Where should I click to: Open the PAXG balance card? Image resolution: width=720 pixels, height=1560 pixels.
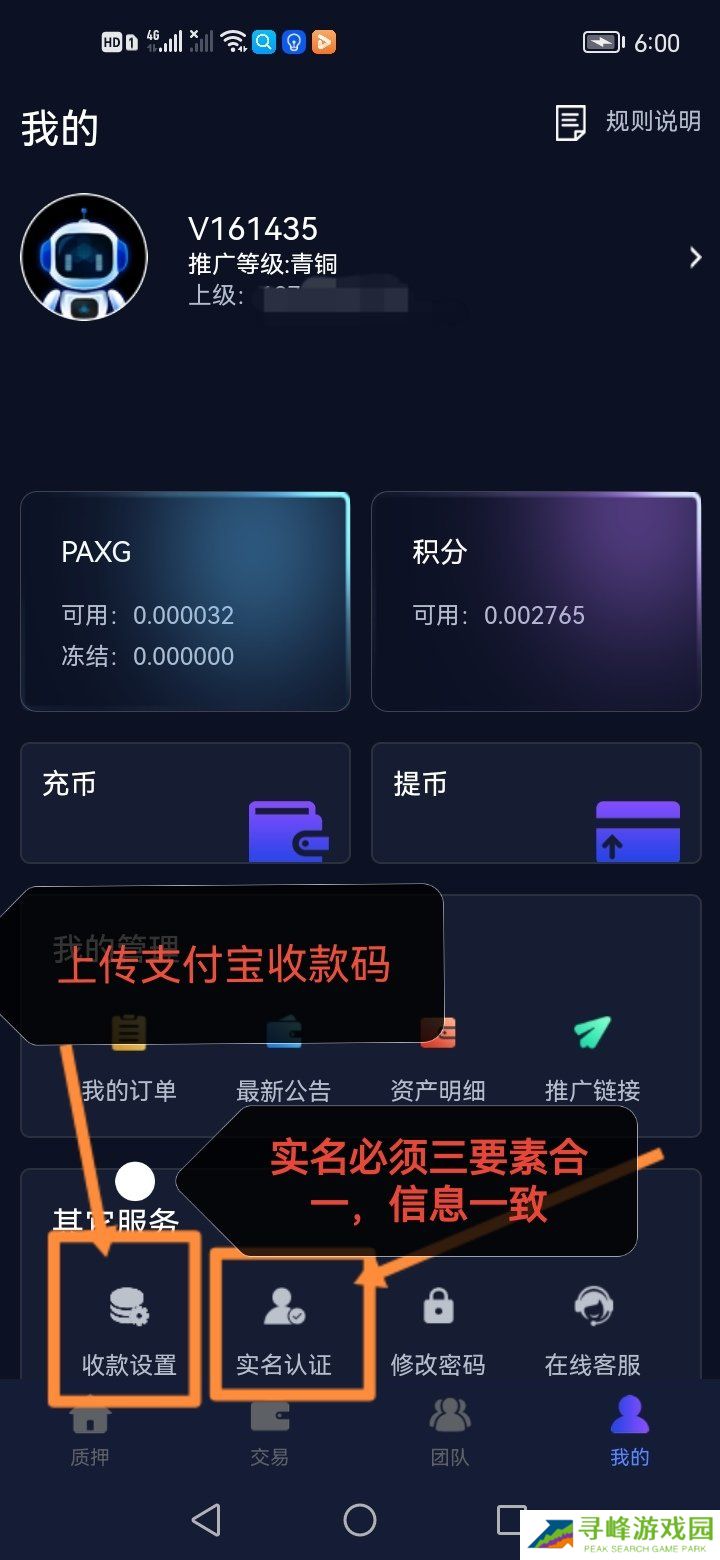(x=185, y=600)
